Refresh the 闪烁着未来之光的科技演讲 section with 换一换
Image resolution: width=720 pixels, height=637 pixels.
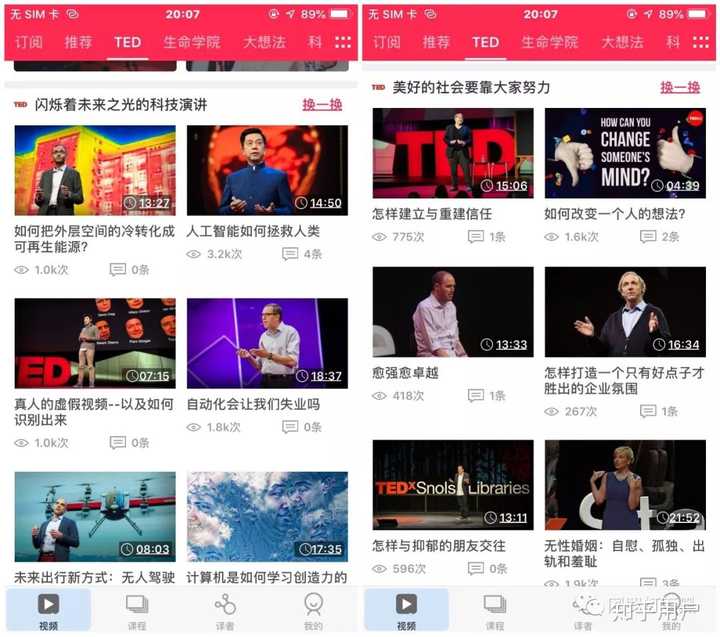[322, 105]
